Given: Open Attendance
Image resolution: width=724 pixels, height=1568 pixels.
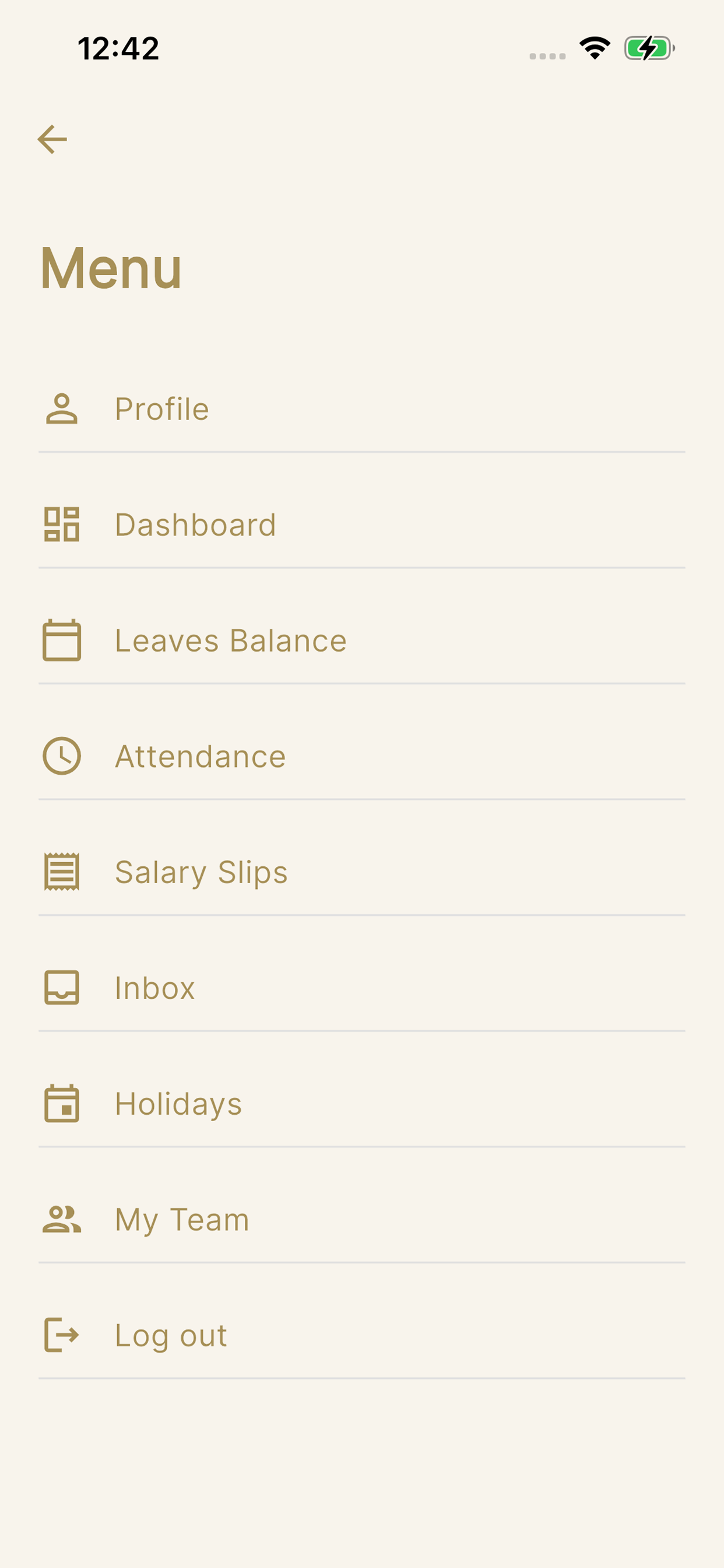Looking at the screenshot, I should click(362, 756).
